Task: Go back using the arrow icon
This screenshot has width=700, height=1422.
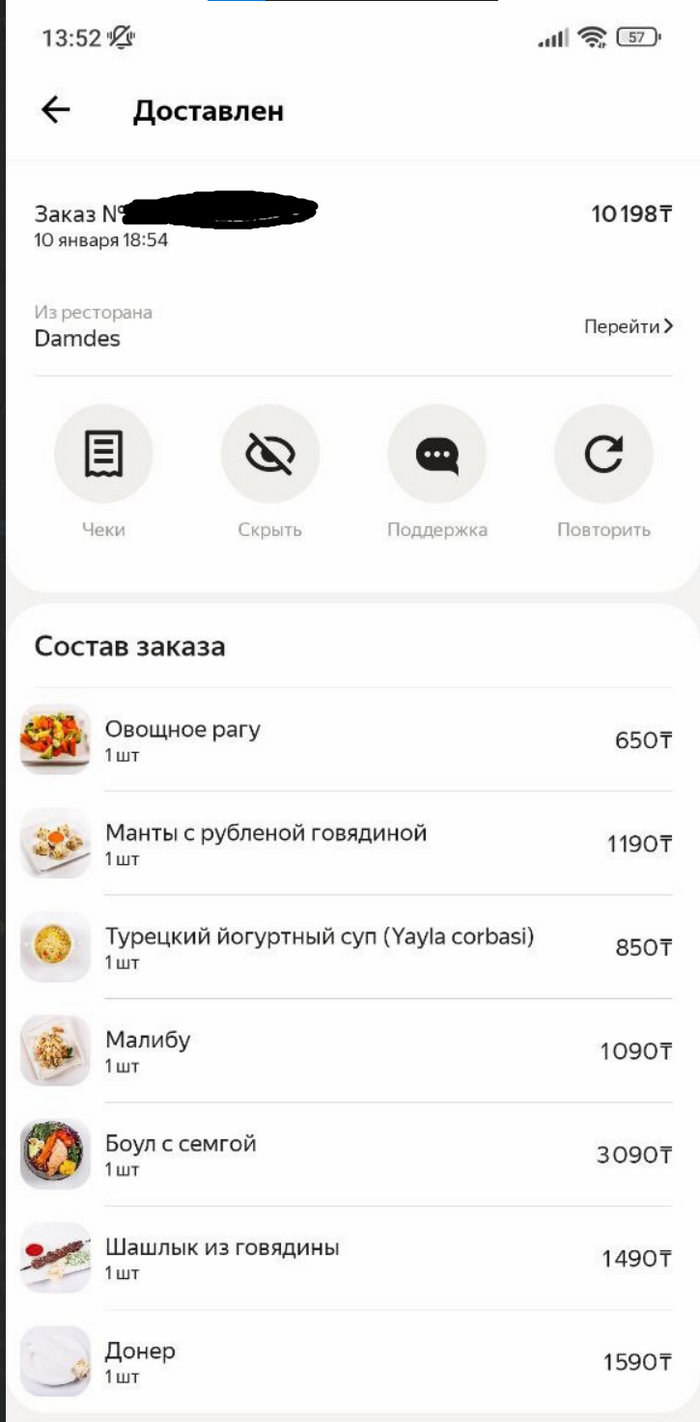Action: [x=56, y=110]
